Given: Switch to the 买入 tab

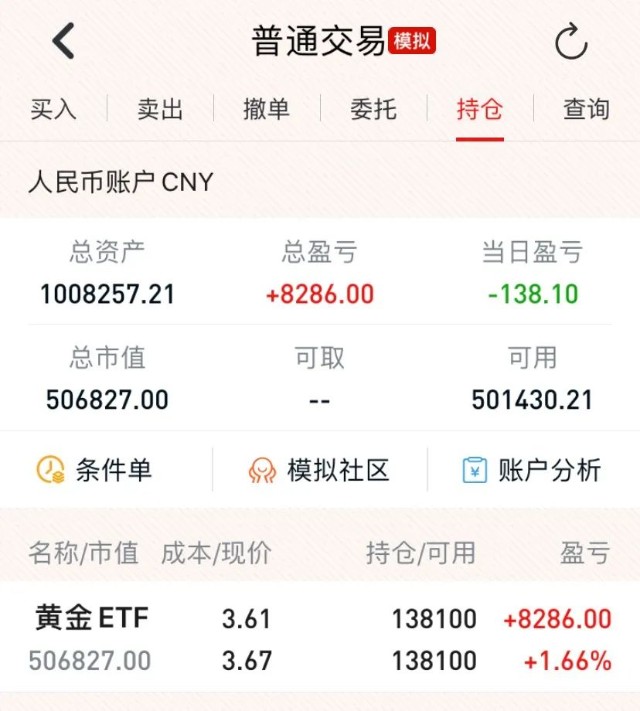Looking at the screenshot, I should coord(53,109).
